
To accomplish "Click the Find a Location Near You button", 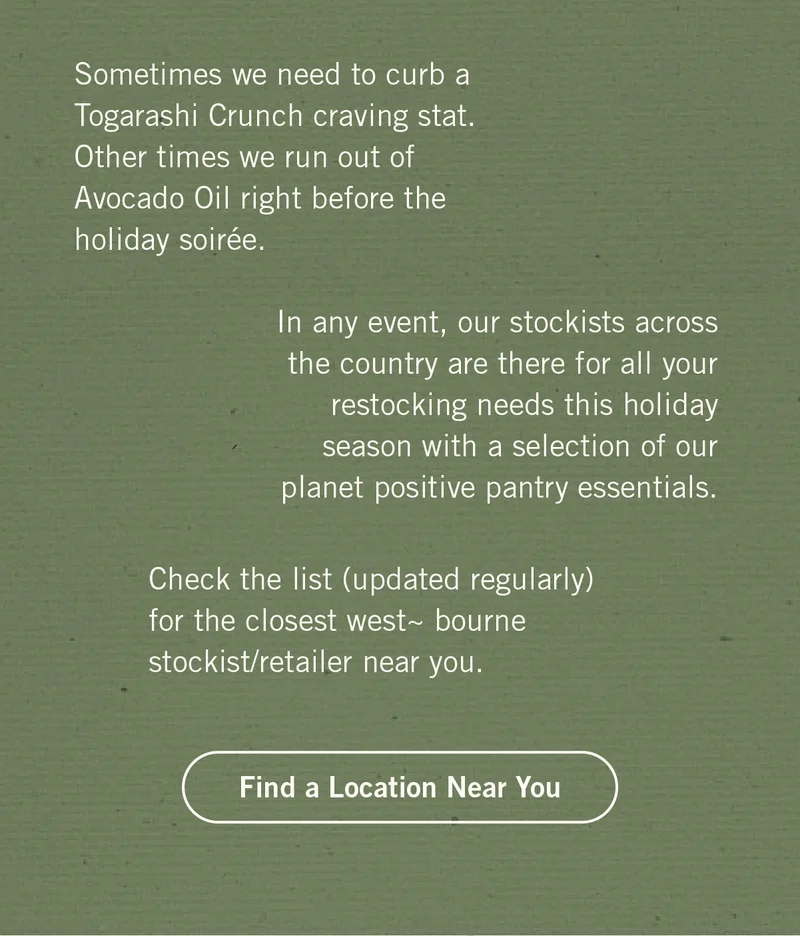I will pyautogui.click(x=399, y=787).
